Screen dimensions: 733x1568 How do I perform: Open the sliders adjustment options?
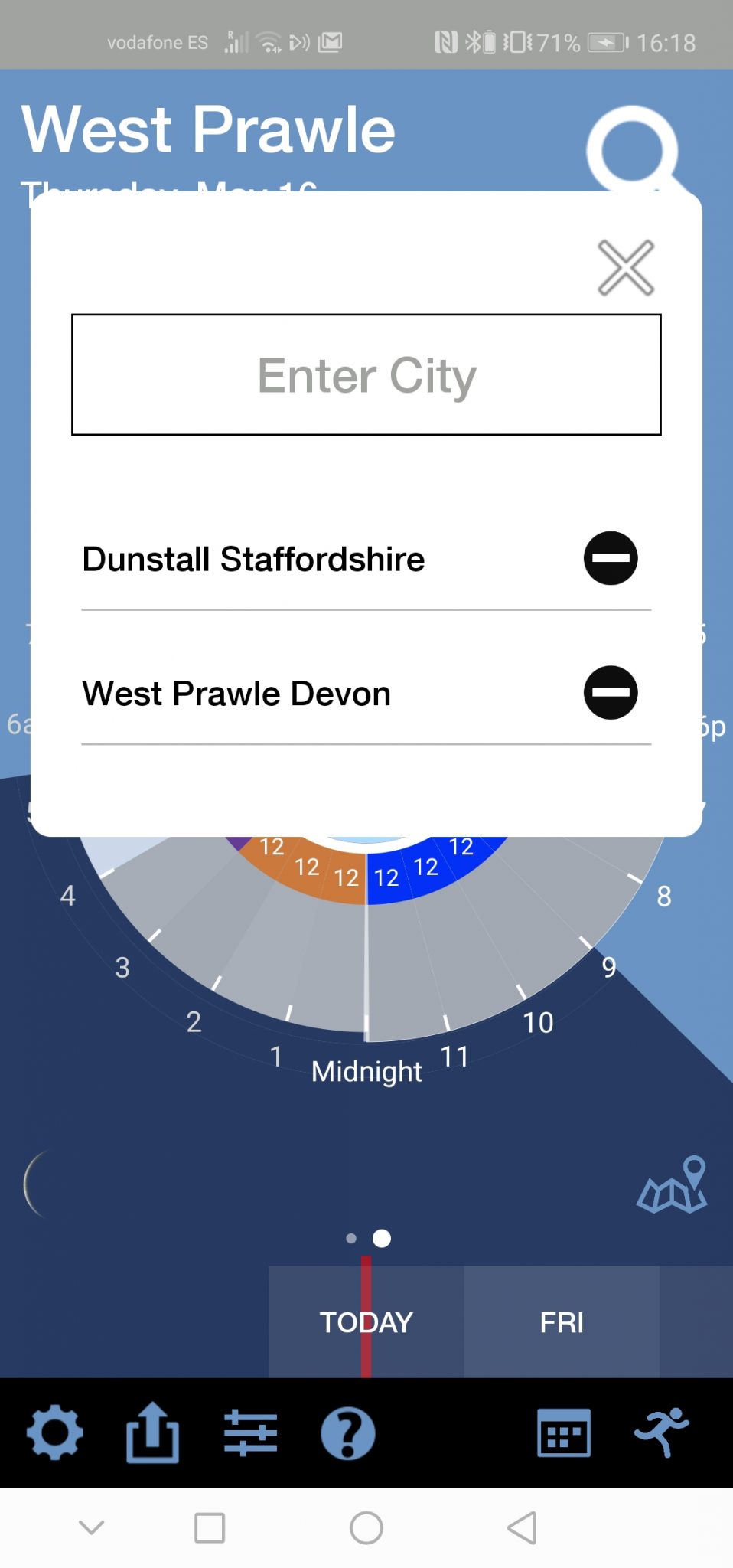point(250,1432)
